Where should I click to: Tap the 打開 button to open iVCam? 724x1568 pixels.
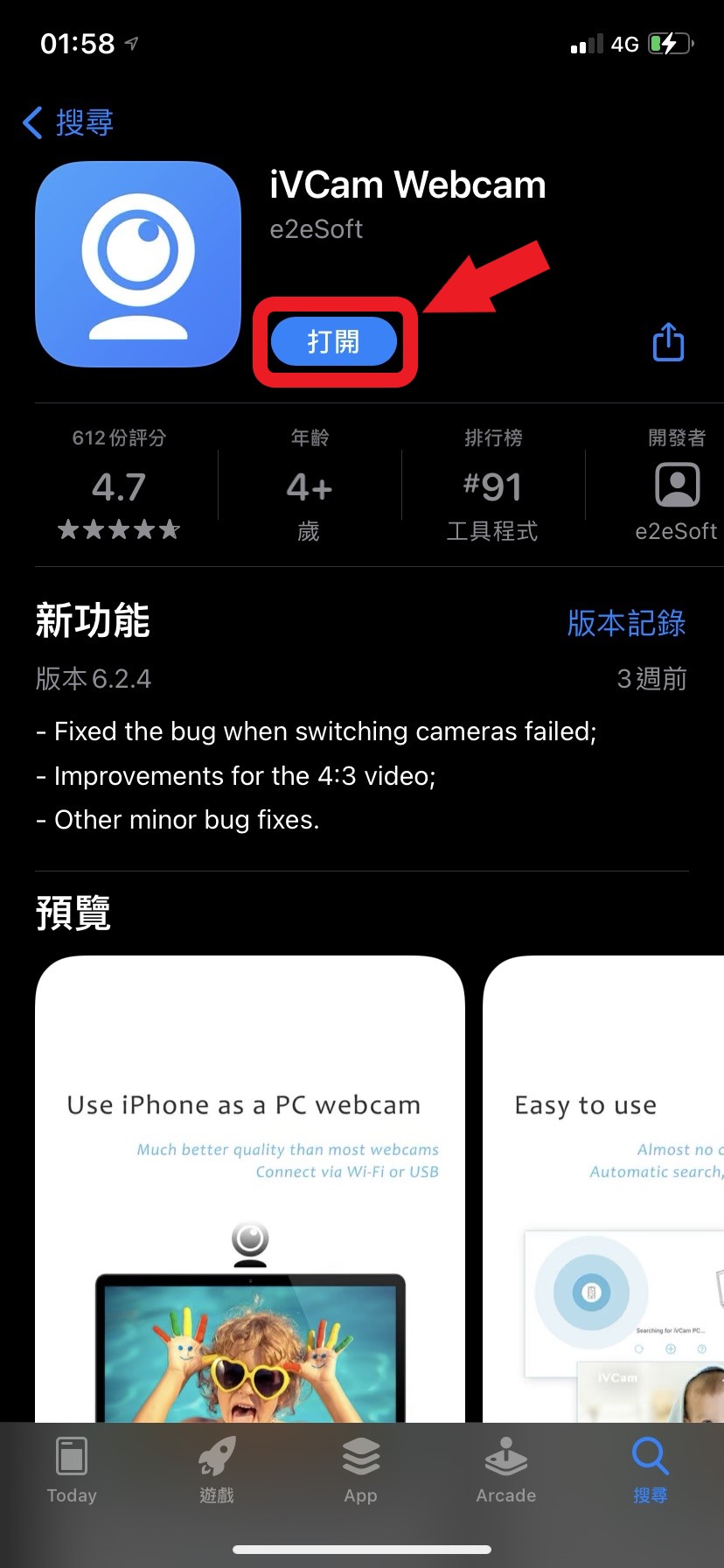pyautogui.click(x=333, y=341)
